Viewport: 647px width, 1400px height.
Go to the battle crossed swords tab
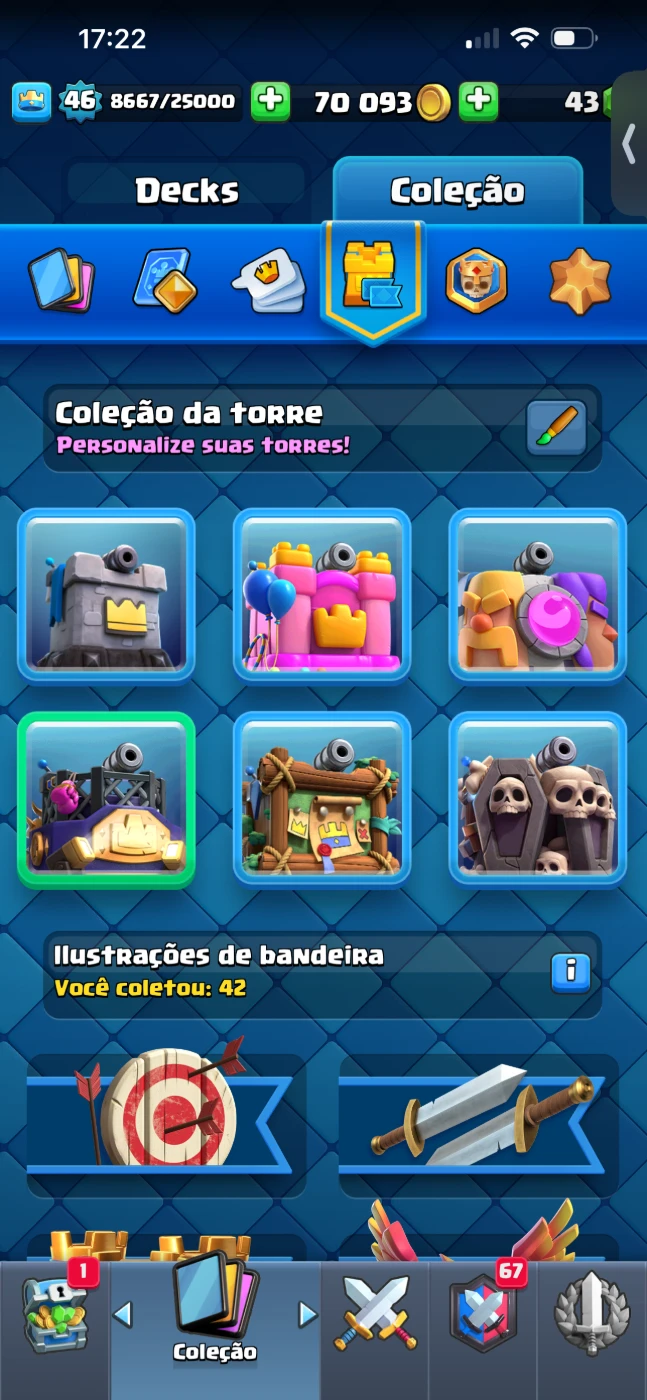point(375,1312)
